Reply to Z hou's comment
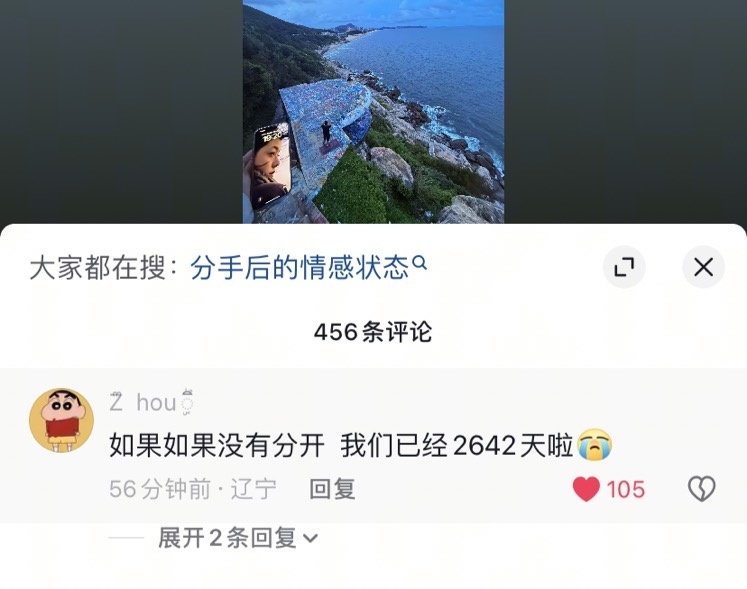 (332, 489)
